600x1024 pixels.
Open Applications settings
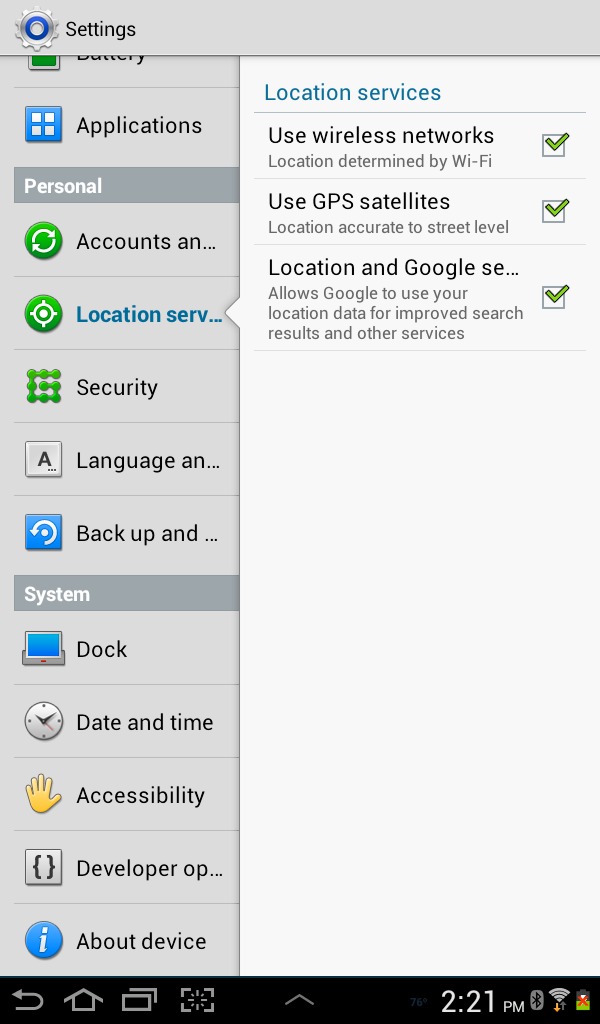[x=126, y=125]
